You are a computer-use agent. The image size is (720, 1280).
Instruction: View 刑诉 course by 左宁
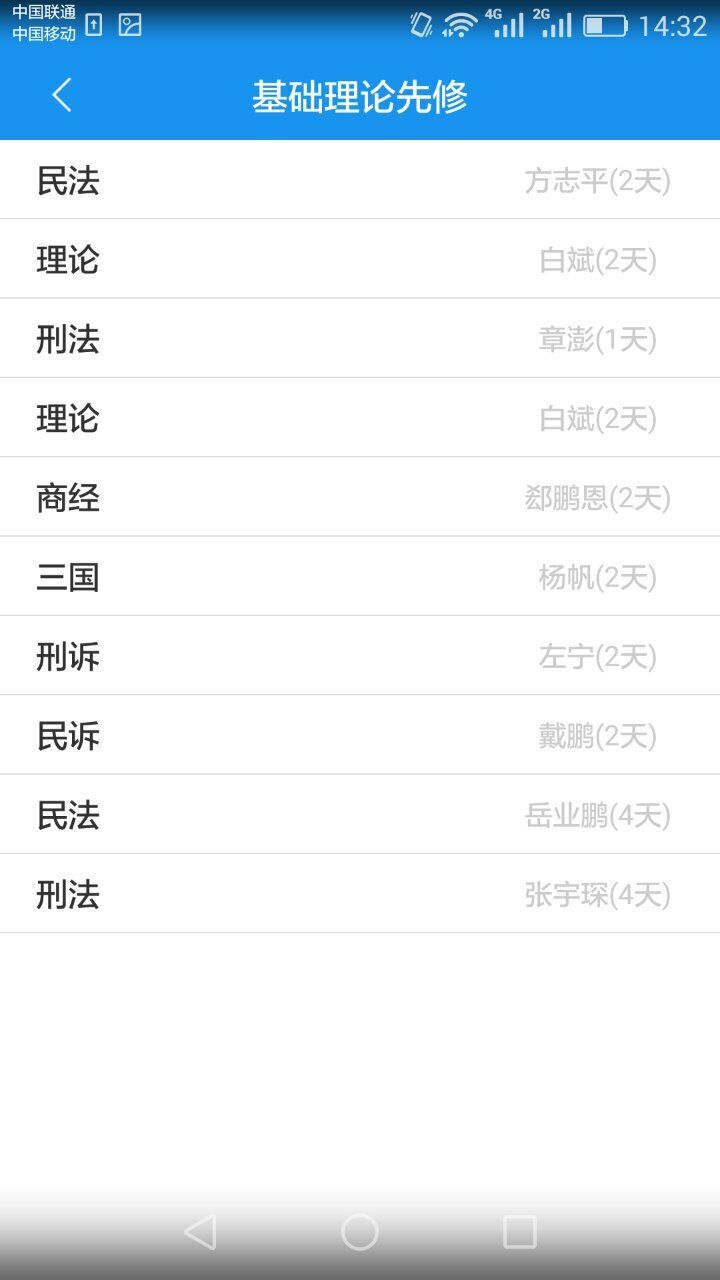360,656
